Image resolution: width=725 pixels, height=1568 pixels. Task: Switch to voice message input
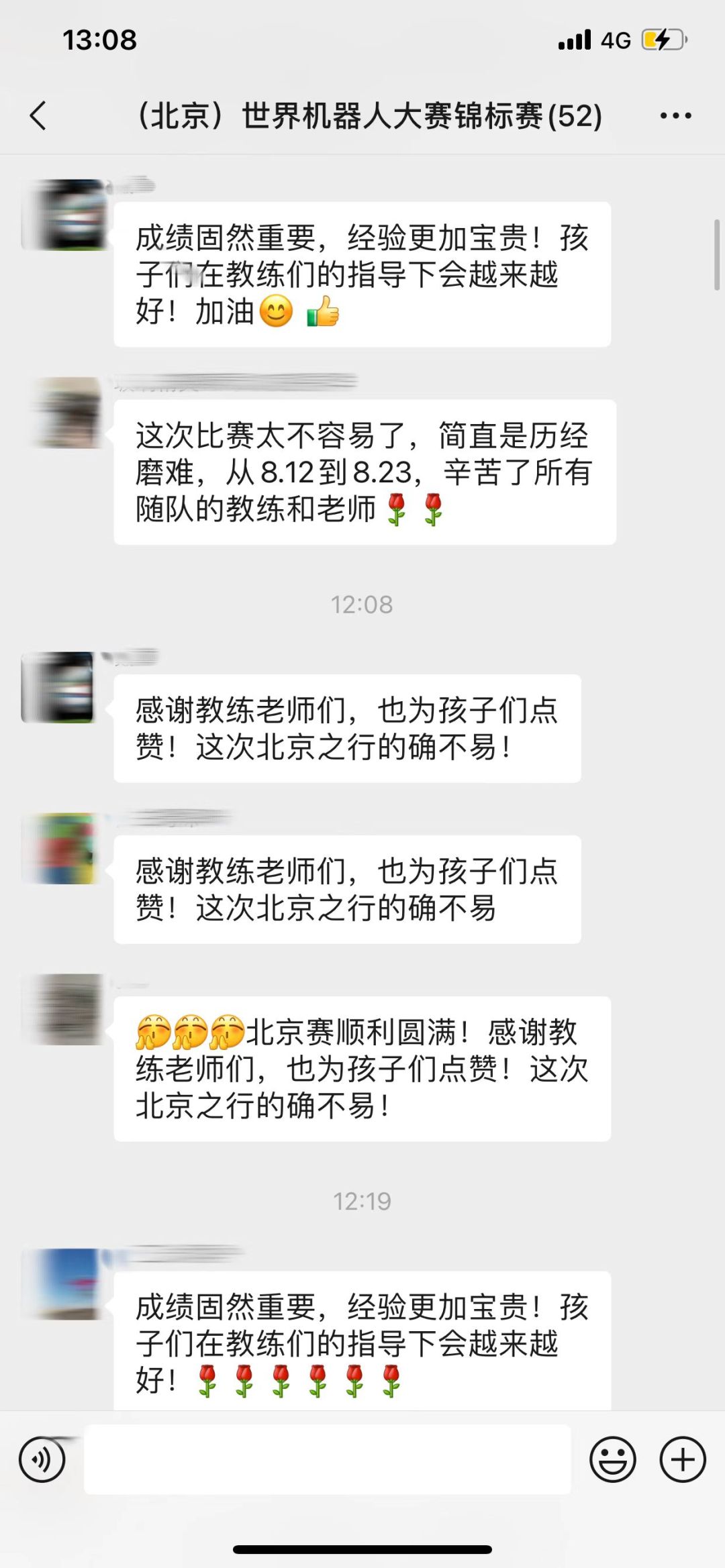42,1459
